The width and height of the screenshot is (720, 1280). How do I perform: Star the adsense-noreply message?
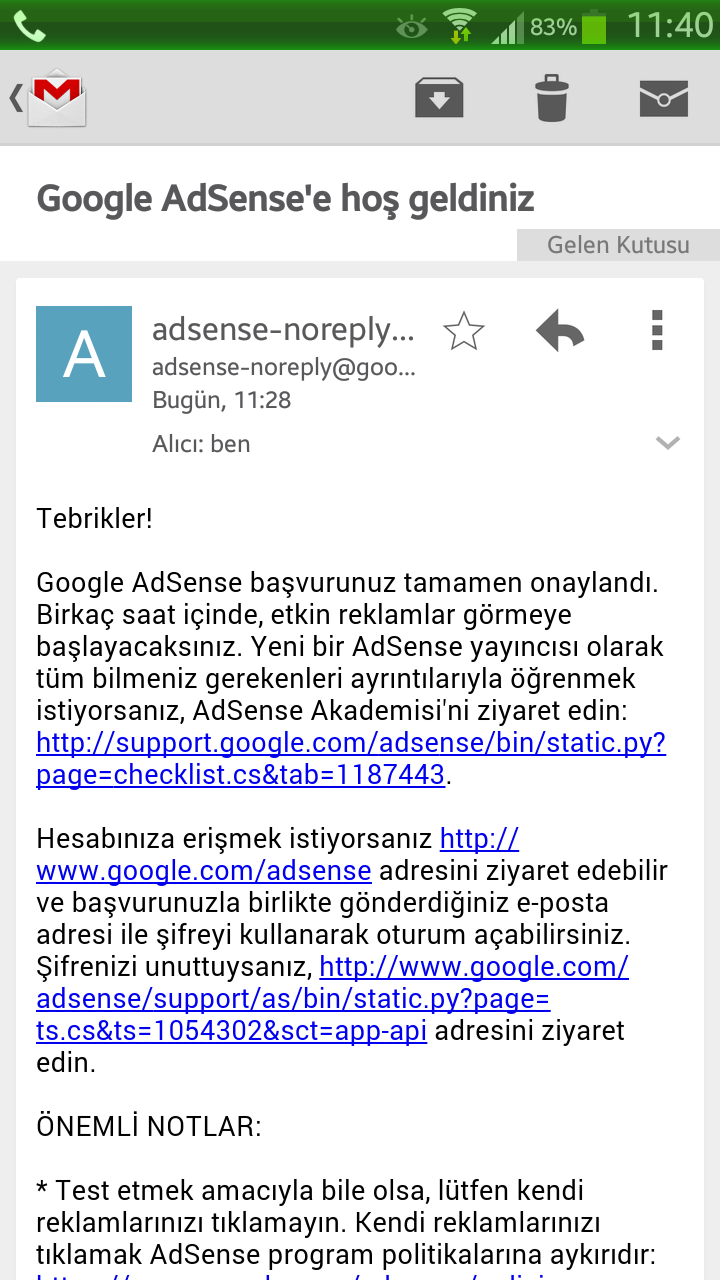coord(463,331)
